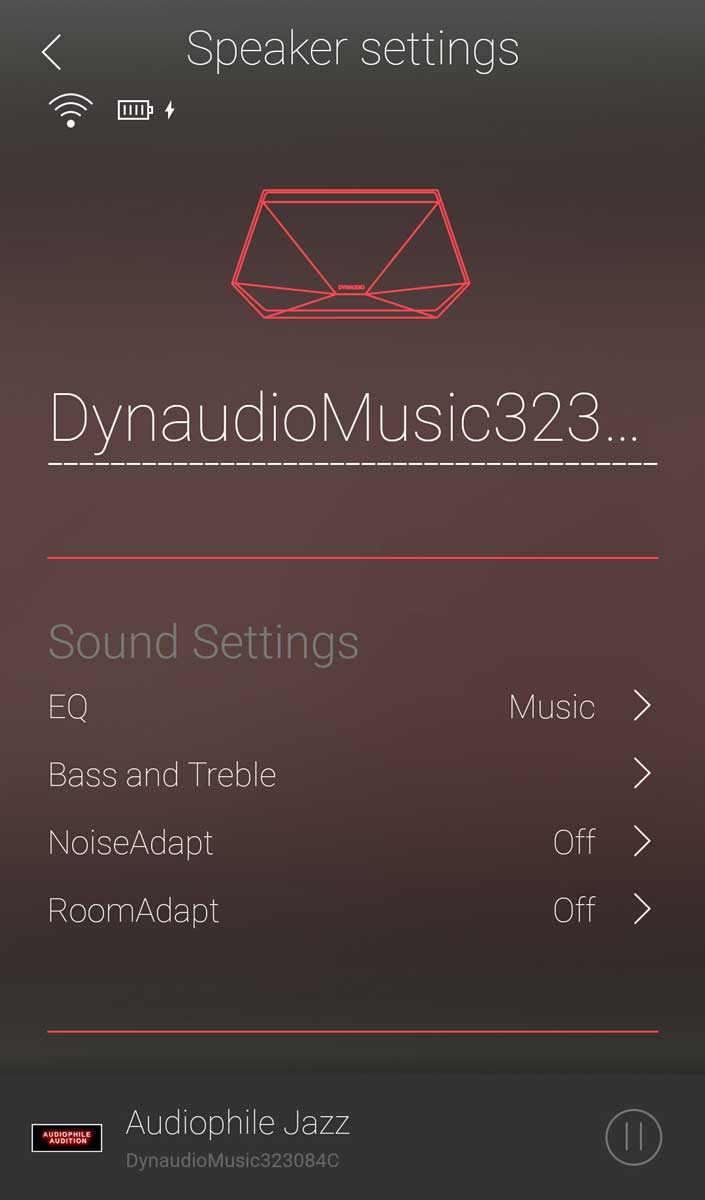Screen dimensions: 705x1200
Task: Open the Audiophile Jazz now-playing bar
Action: click(300, 1136)
